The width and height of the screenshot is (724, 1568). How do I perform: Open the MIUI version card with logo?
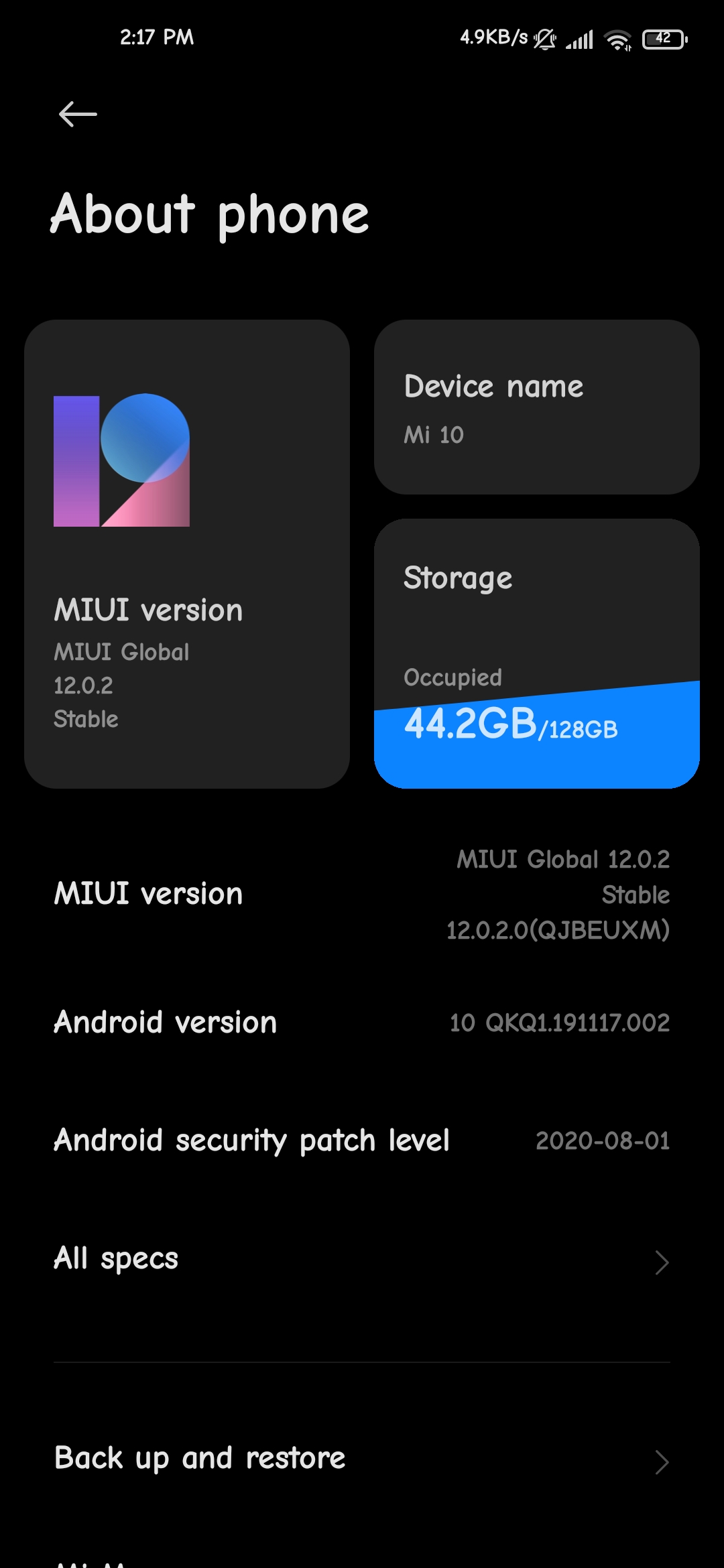[x=186, y=553]
